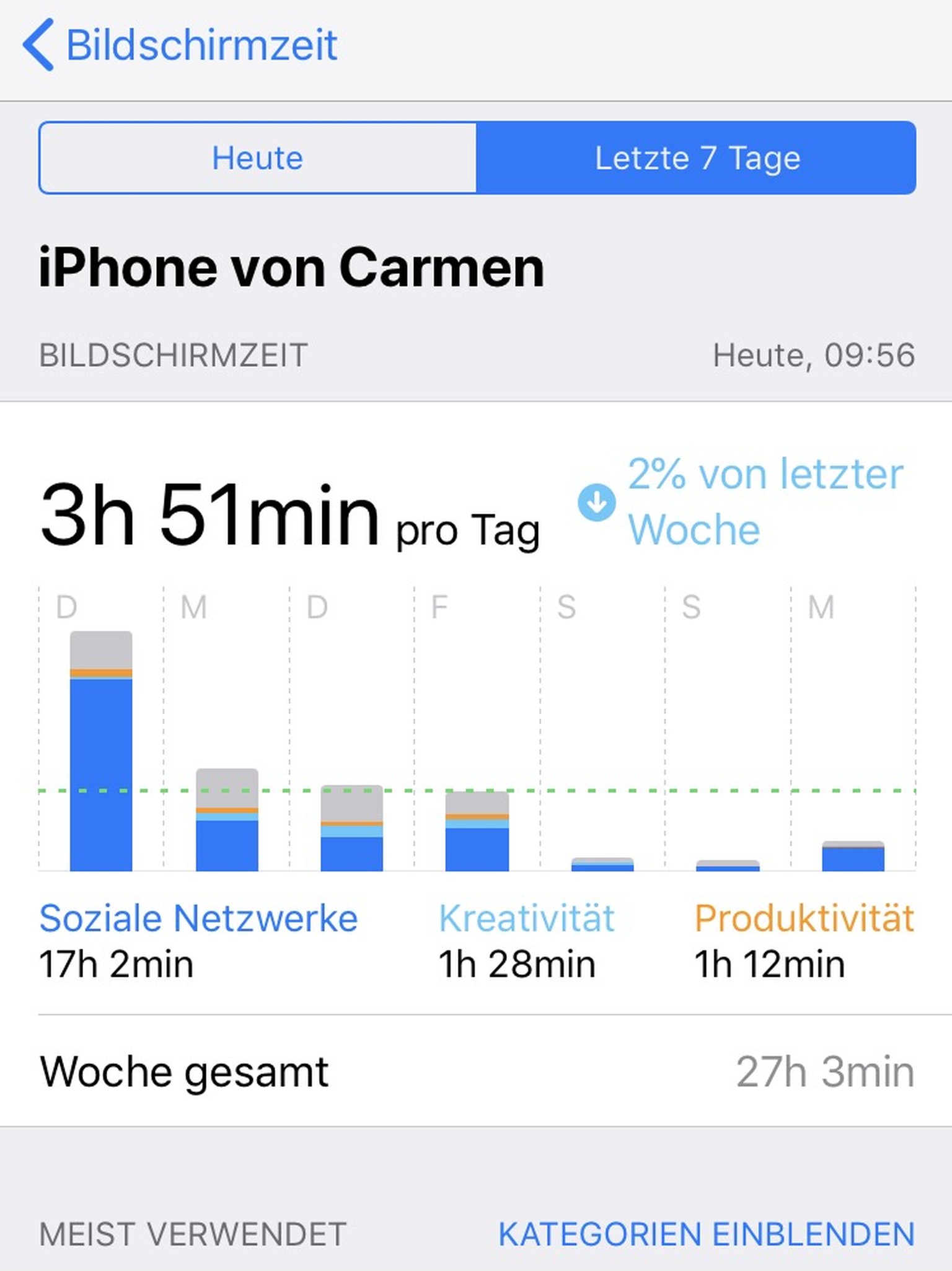Image resolution: width=952 pixels, height=1271 pixels.
Task: Go back to Bildschirmzeit
Action: pos(180,45)
